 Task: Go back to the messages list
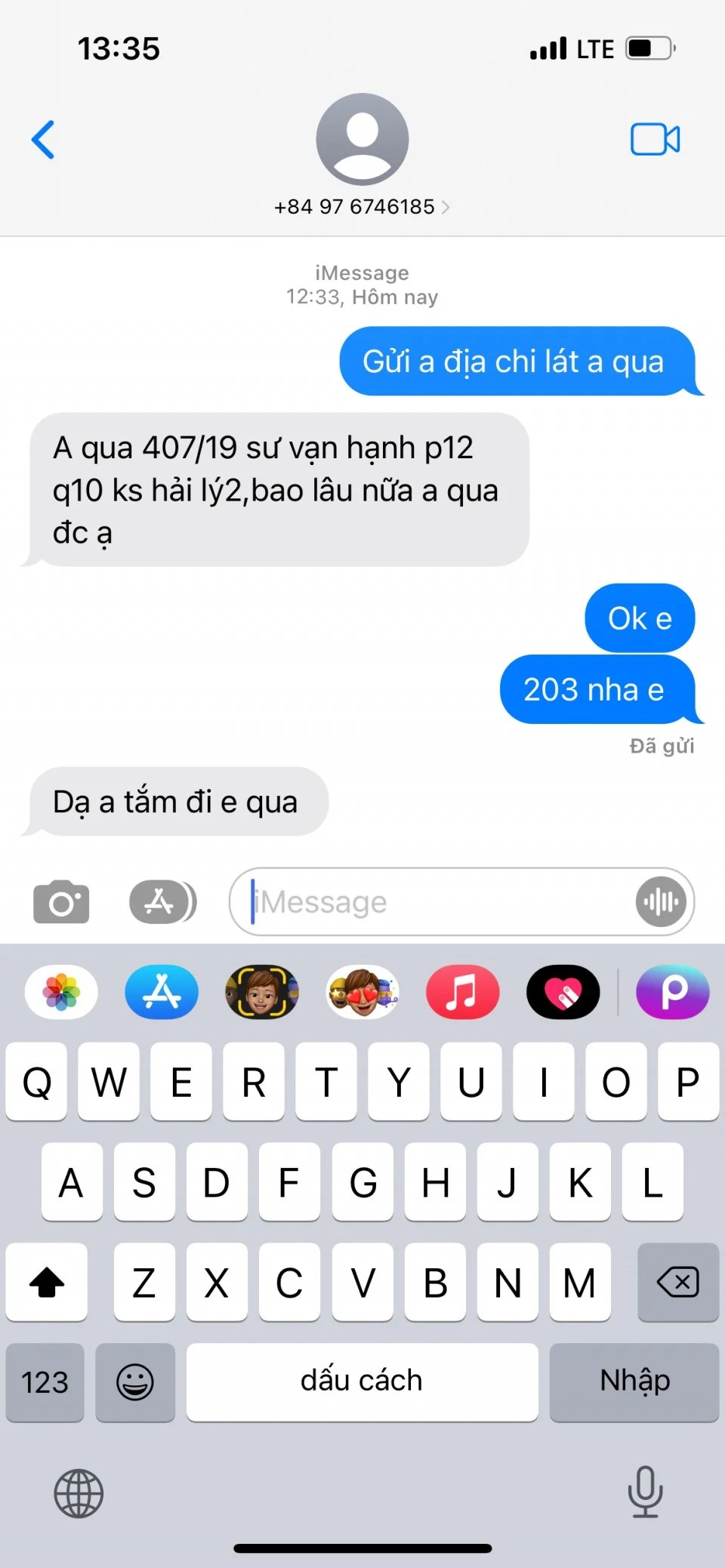(x=43, y=140)
